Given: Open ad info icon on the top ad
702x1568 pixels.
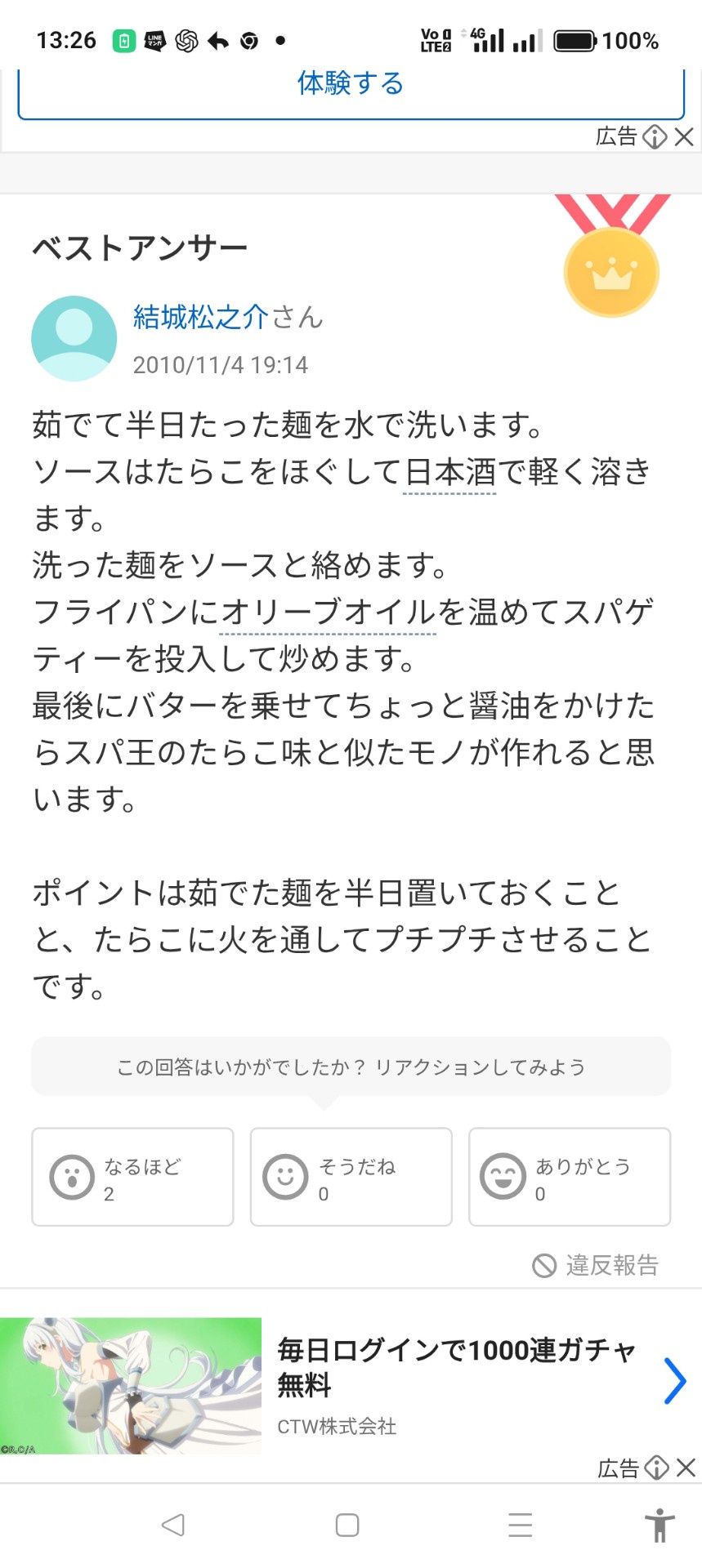Looking at the screenshot, I should (655, 136).
